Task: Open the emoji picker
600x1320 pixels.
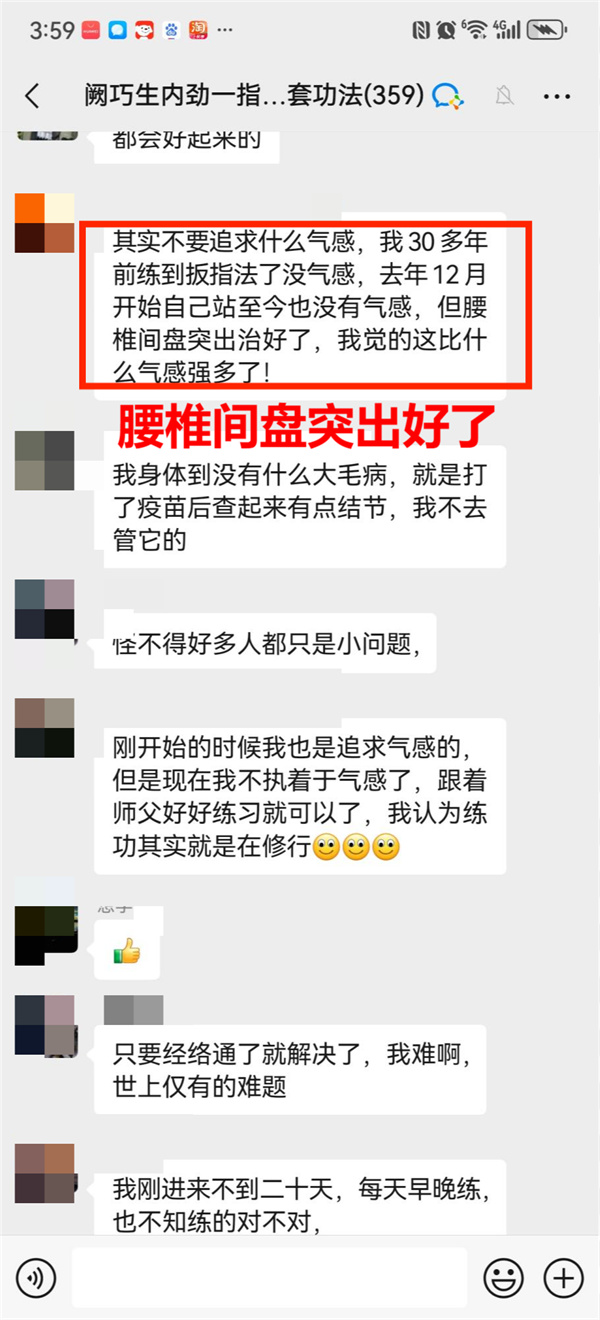Action: coord(503,1277)
